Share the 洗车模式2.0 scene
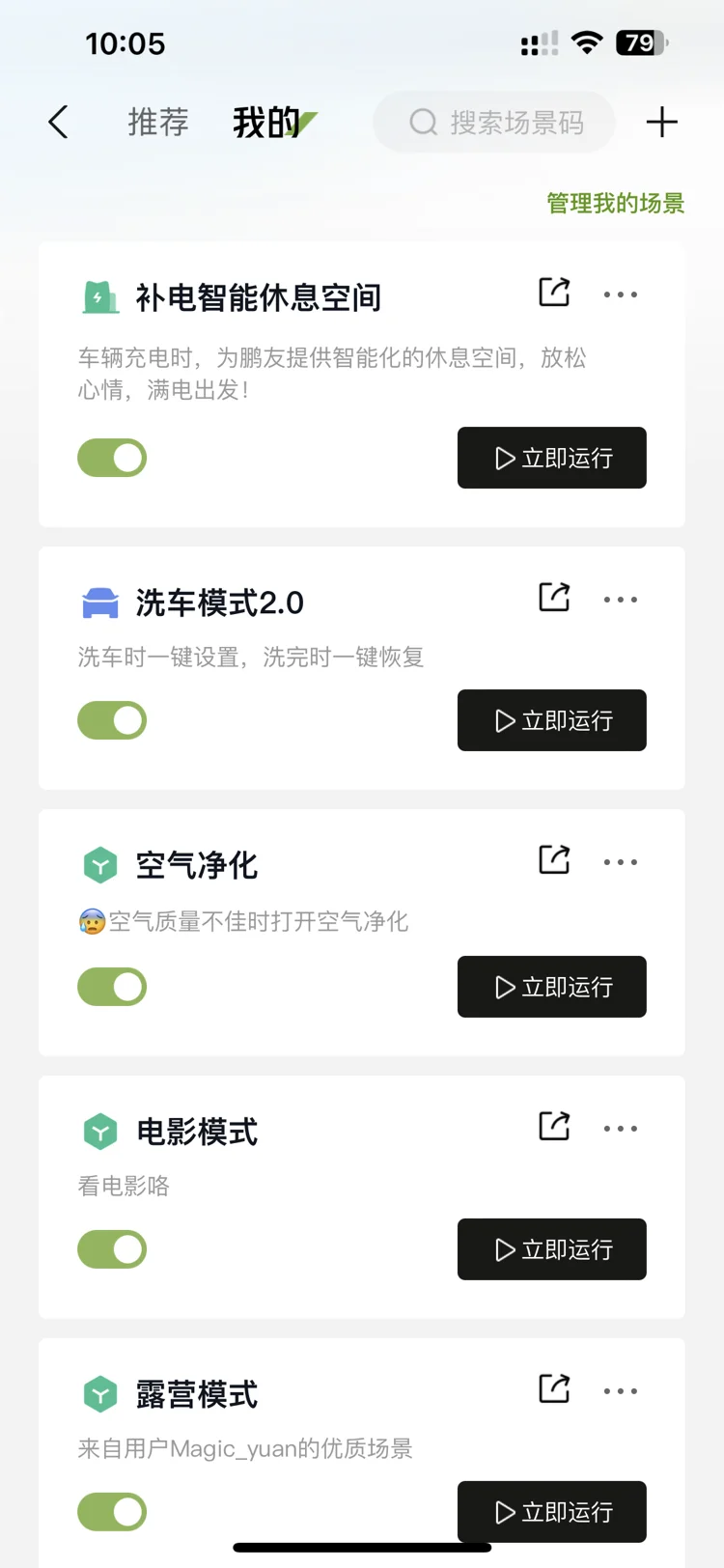 [x=554, y=597]
